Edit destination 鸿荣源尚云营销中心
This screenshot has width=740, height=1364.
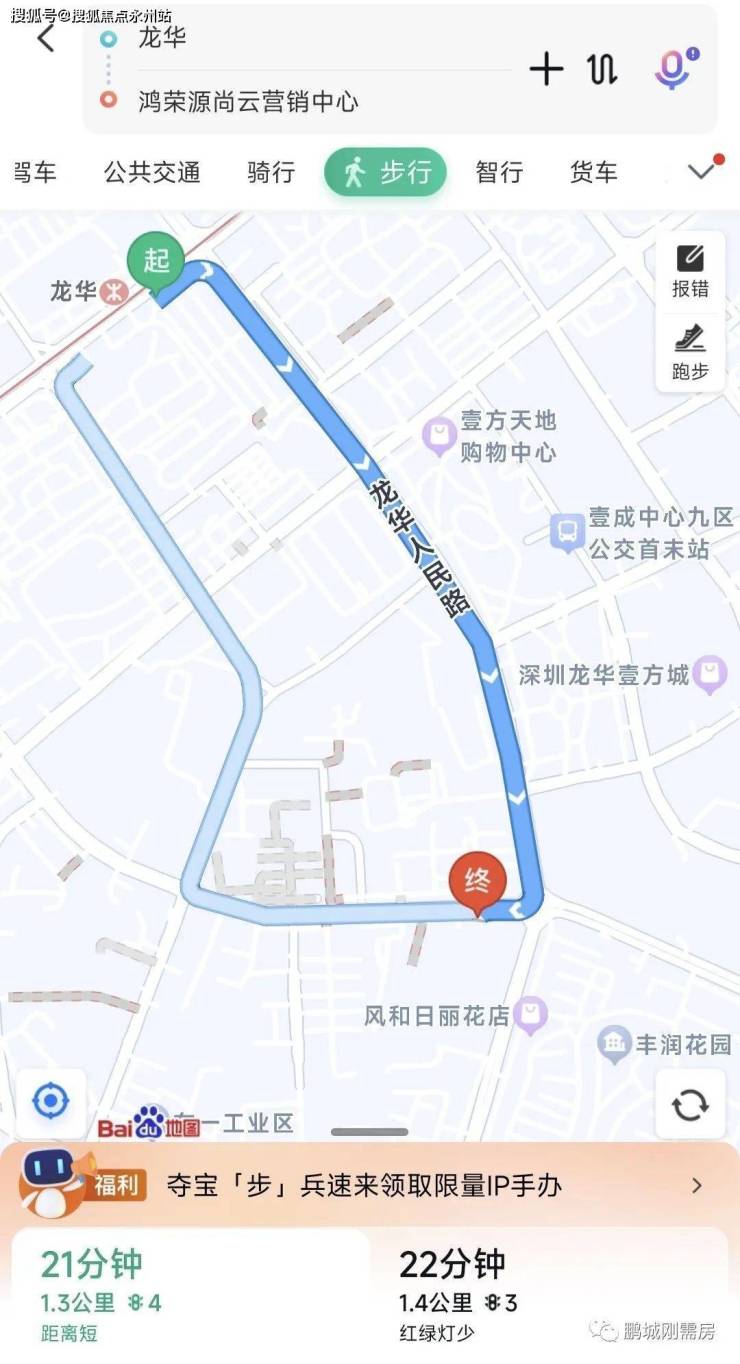(300, 101)
